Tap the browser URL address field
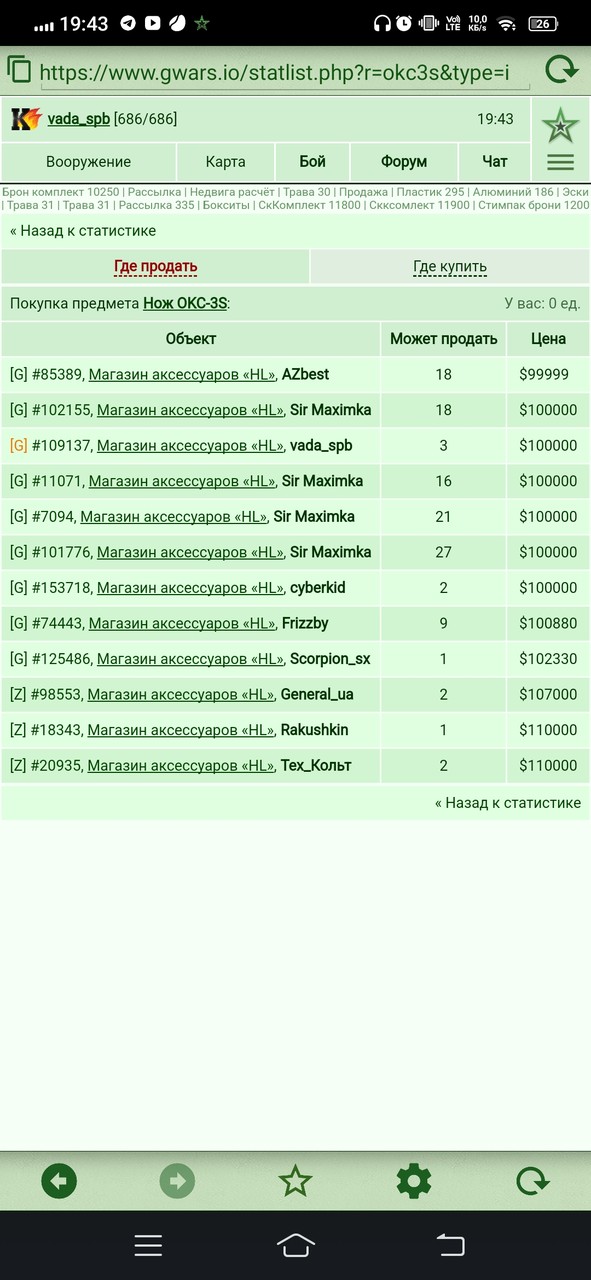This screenshot has height=1280, width=591. pos(275,72)
